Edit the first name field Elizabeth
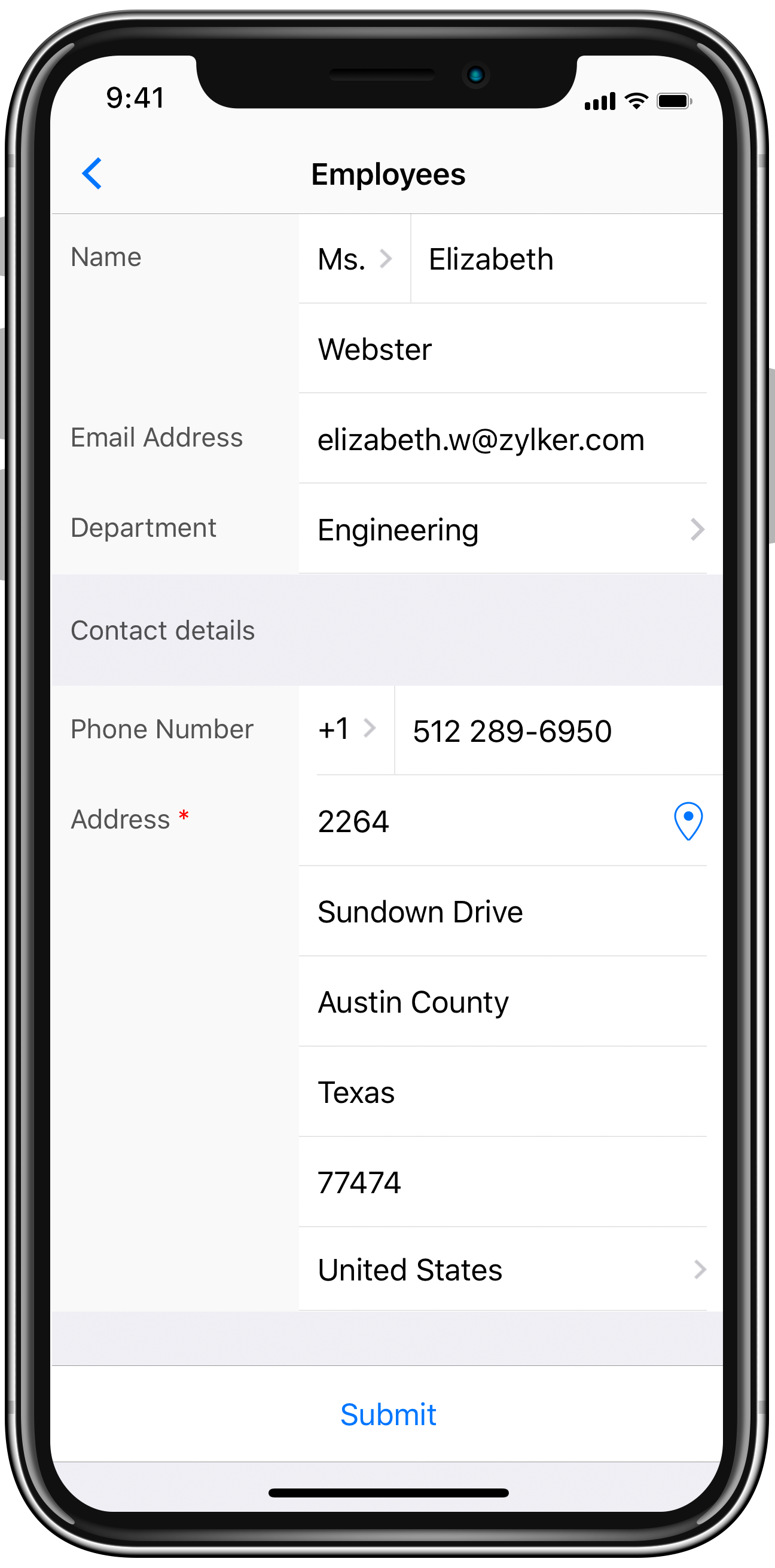Screen dimensions: 775x1568 (560, 259)
